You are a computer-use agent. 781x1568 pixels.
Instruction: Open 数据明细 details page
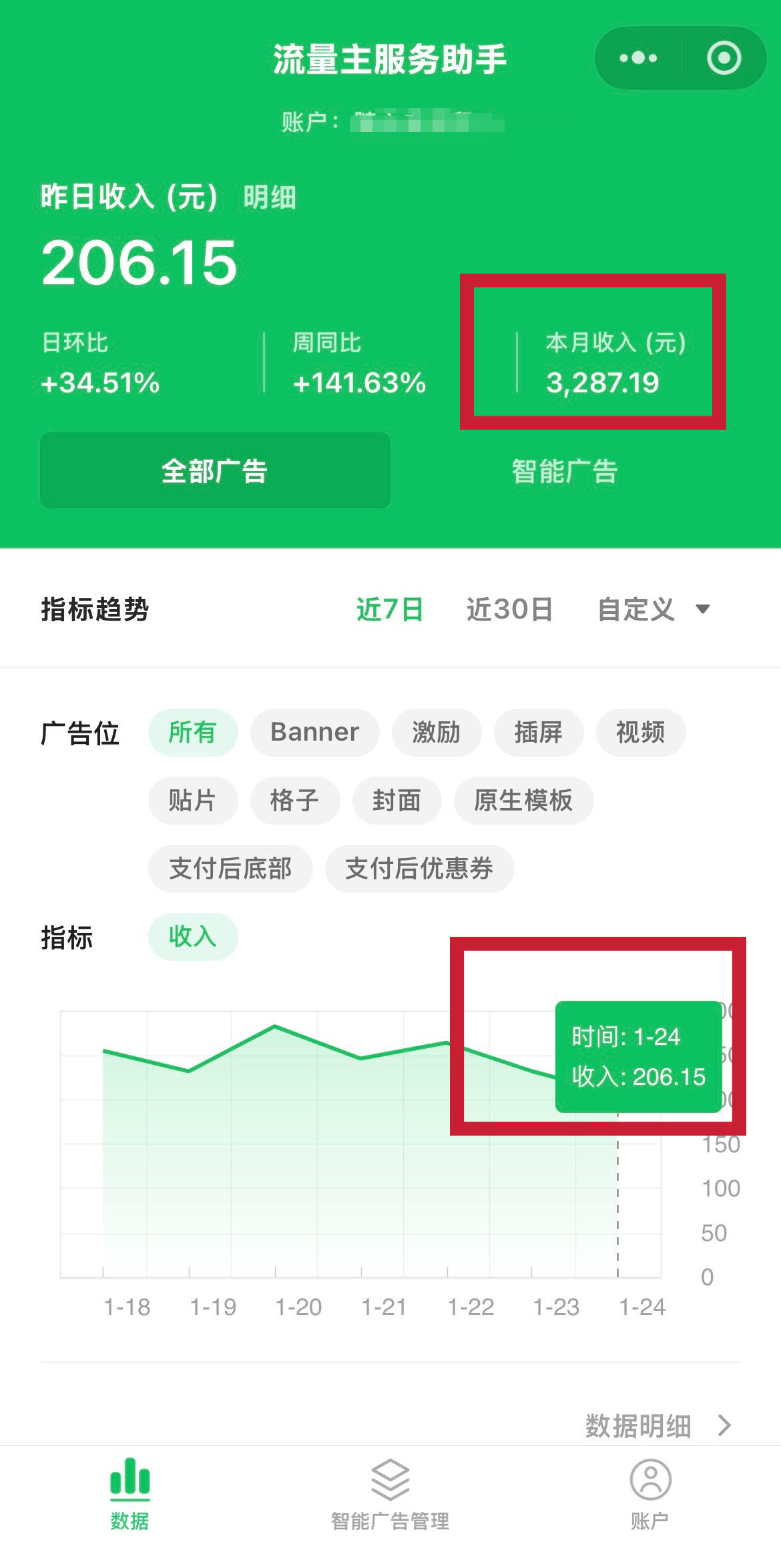click(x=658, y=1426)
